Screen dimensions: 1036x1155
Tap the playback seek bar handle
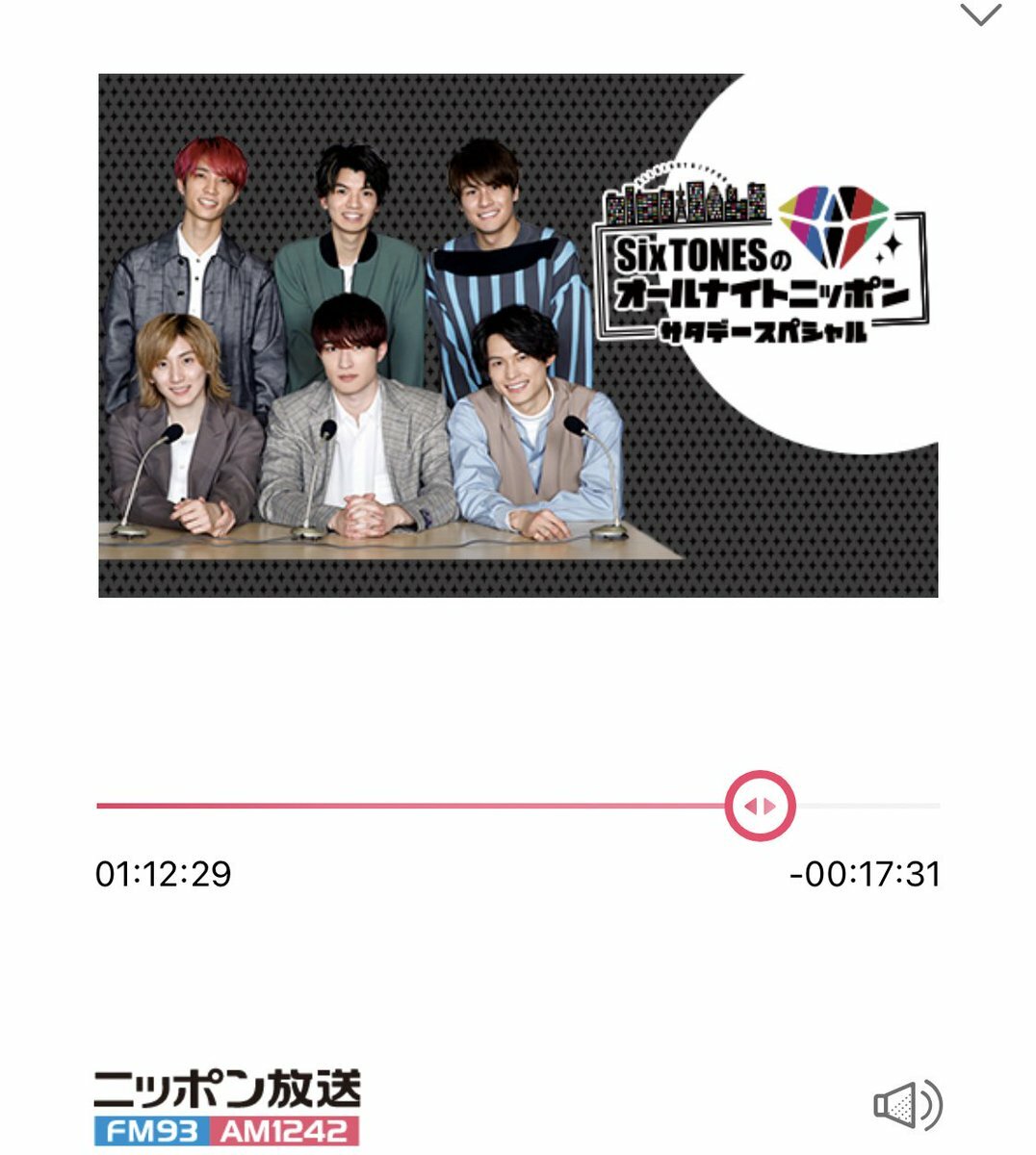761,806
